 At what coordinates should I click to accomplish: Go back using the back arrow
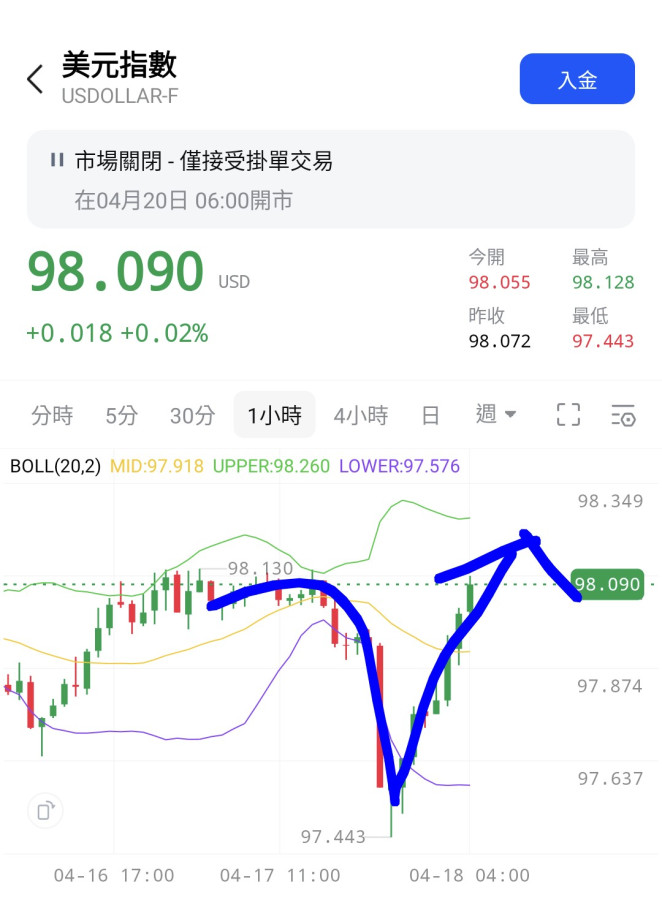36,79
